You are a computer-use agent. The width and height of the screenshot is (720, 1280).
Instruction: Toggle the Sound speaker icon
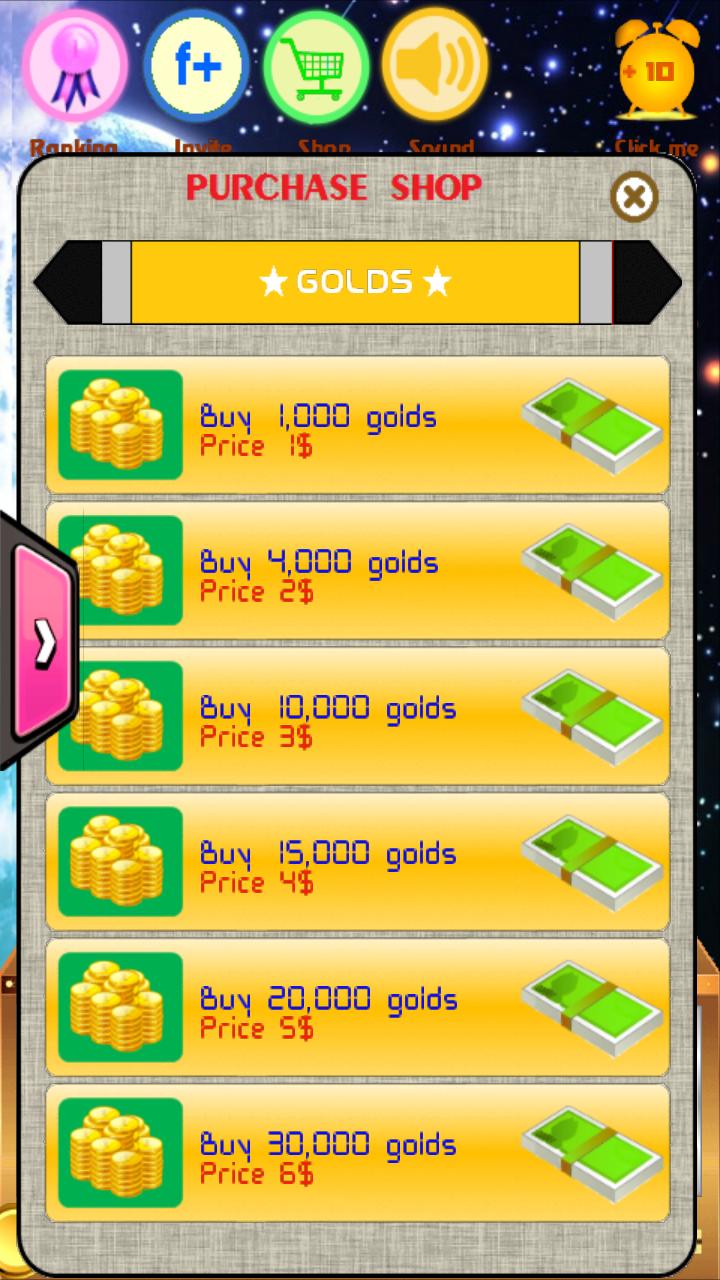436,66
